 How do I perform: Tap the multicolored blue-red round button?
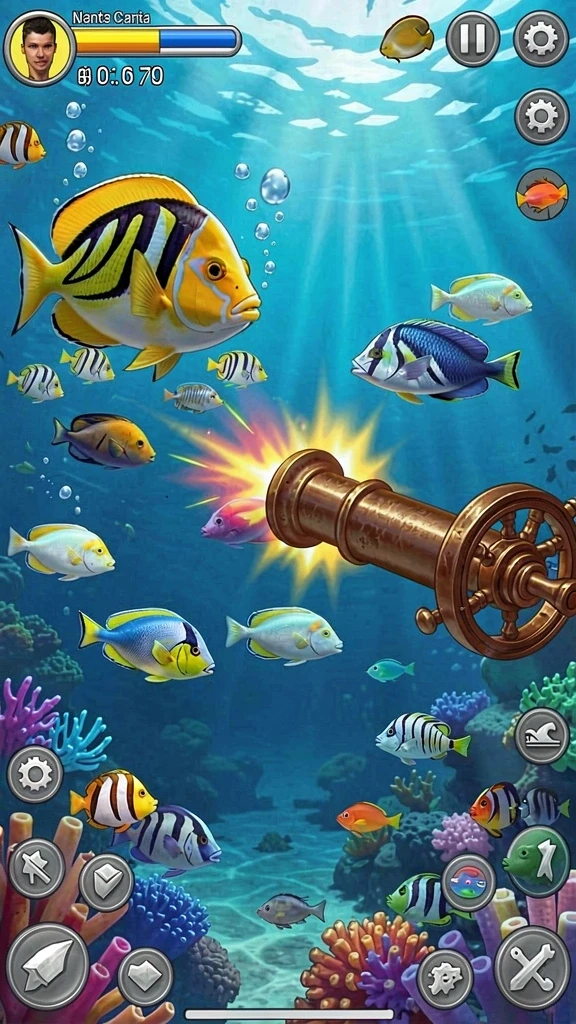(x=468, y=883)
